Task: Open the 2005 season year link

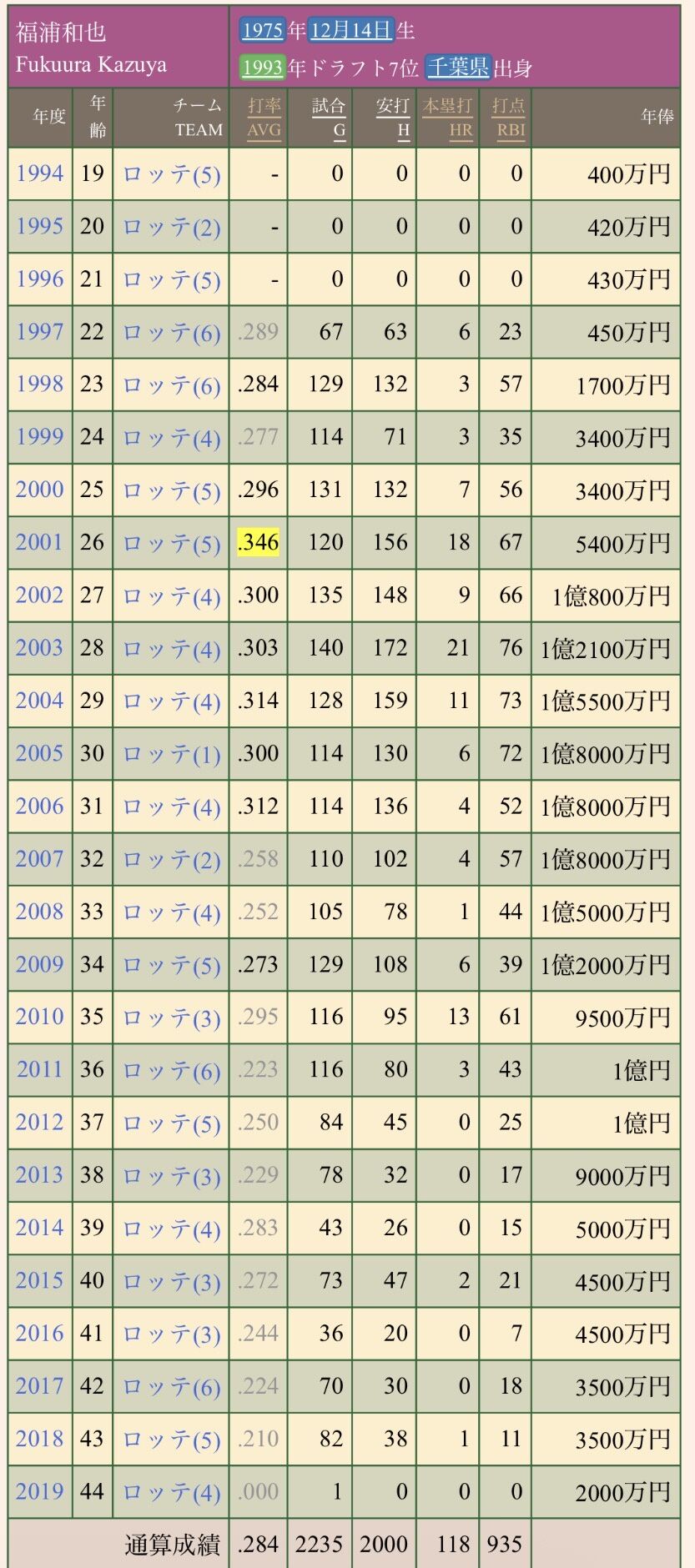Action: [x=40, y=753]
